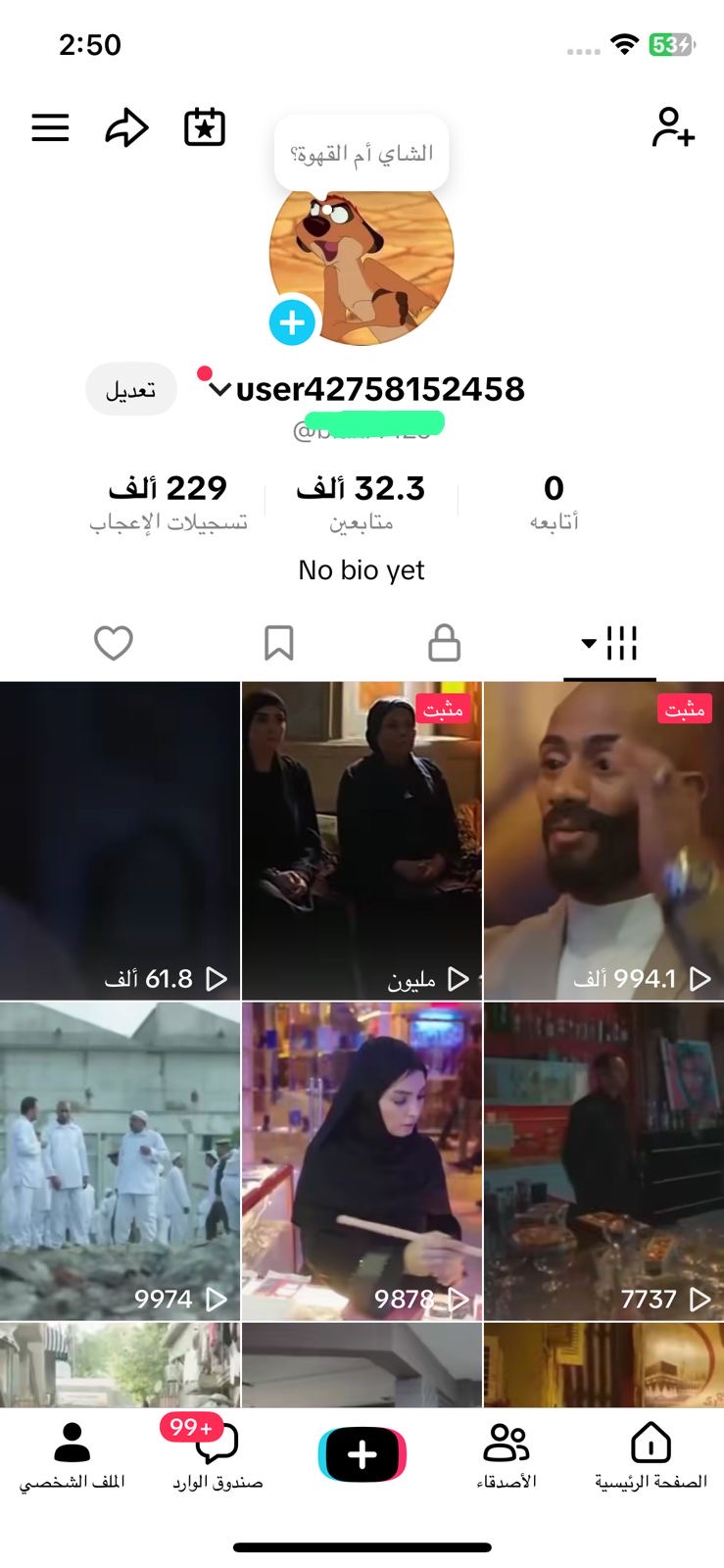Open the hamburger menu
This screenshot has height=1568, width=724.
coord(50,127)
